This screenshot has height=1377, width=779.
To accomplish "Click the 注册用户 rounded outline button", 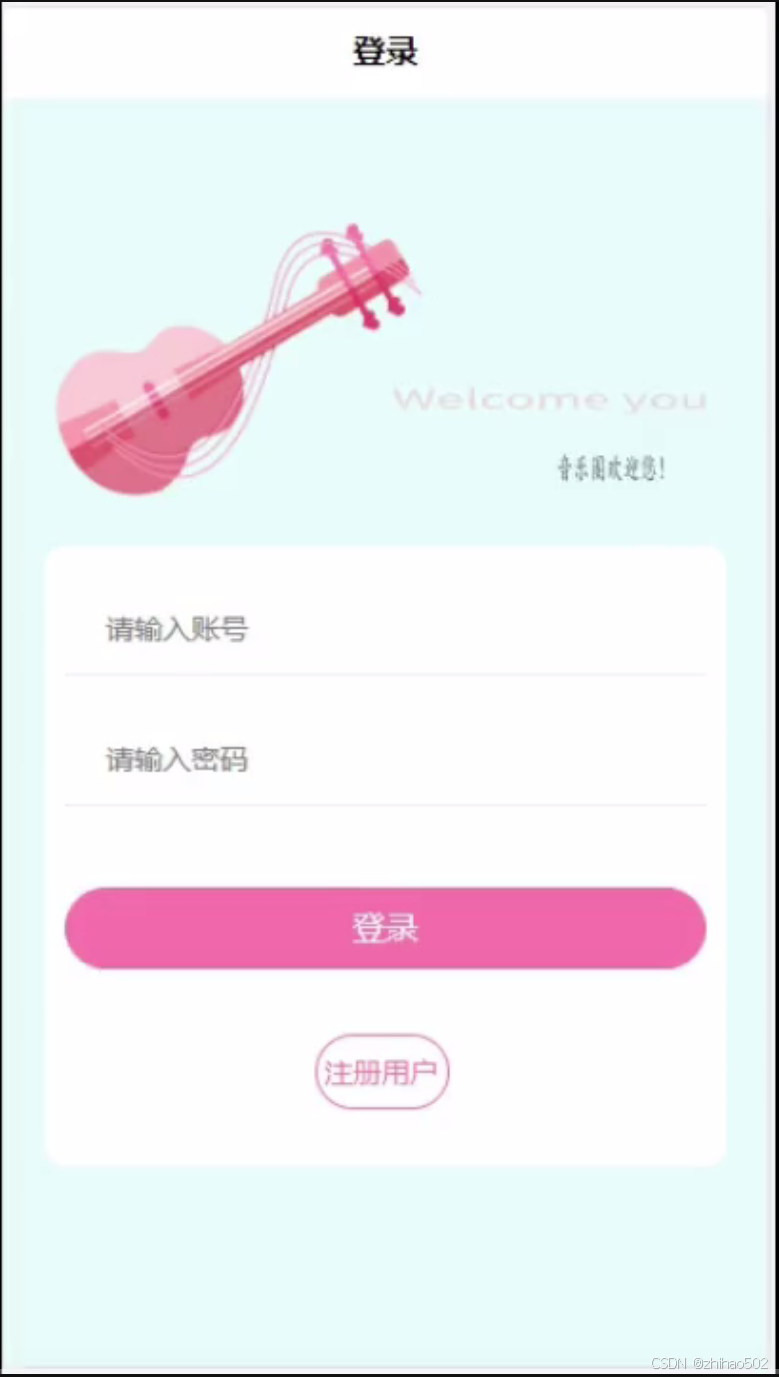I will coord(382,1071).
